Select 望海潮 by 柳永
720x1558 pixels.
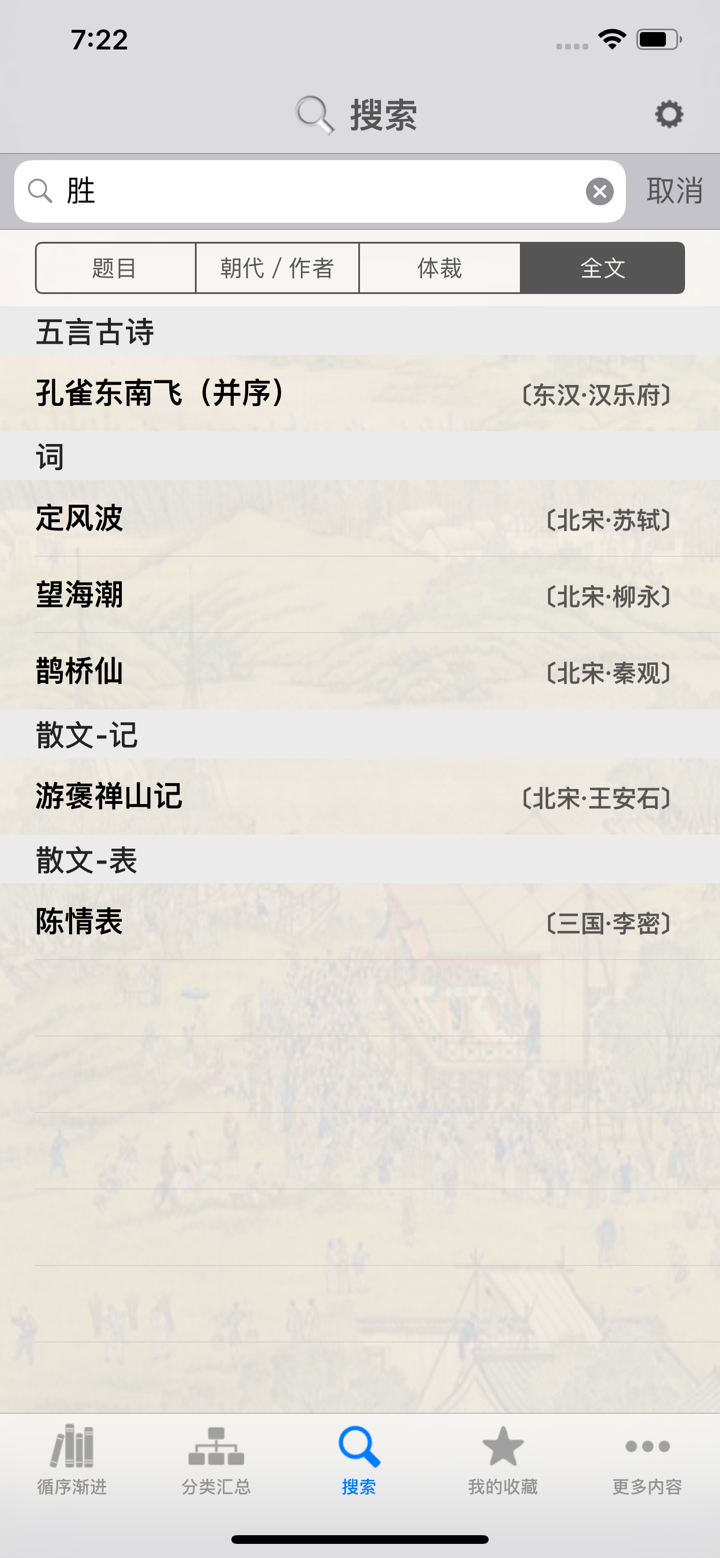pyautogui.click(x=360, y=596)
